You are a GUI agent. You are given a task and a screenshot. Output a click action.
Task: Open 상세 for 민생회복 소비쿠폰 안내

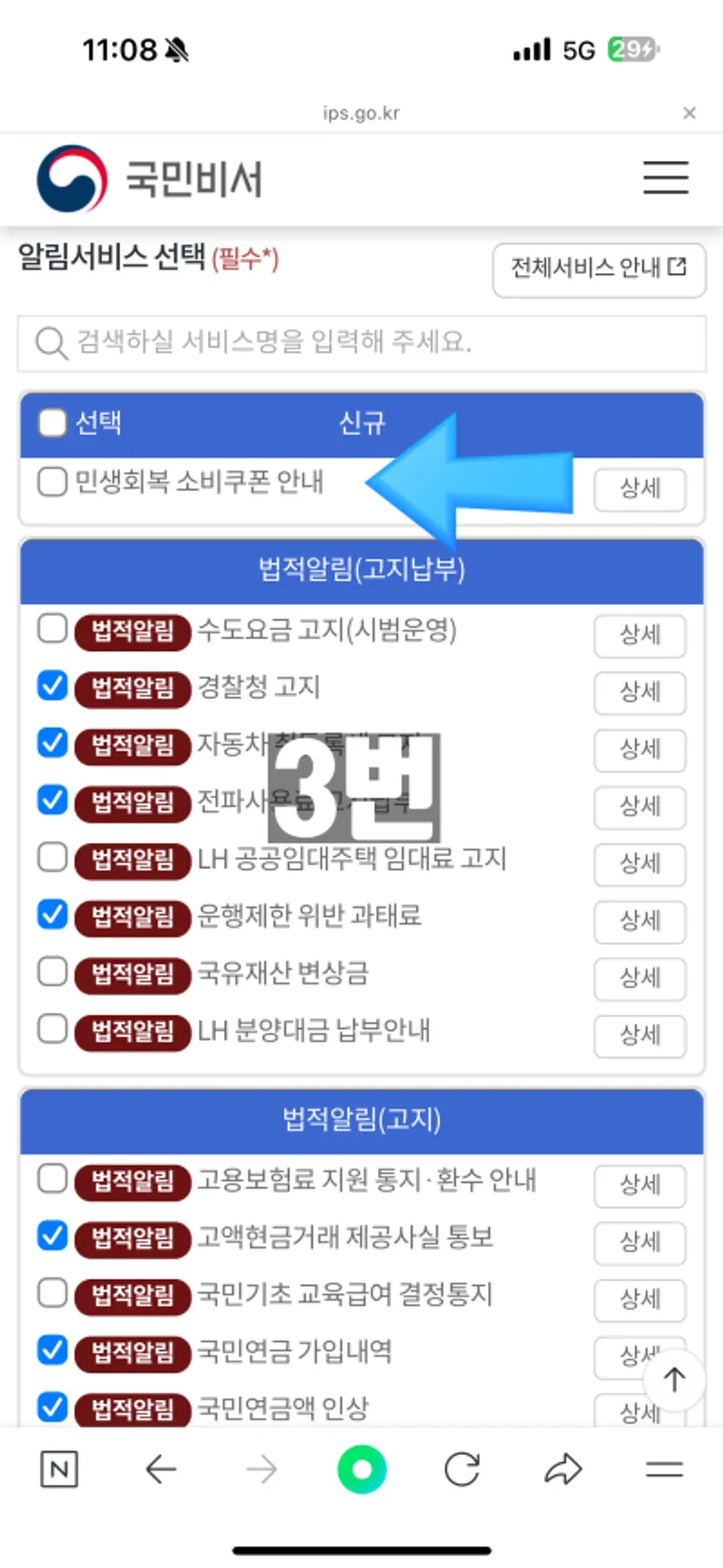click(x=639, y=489)
